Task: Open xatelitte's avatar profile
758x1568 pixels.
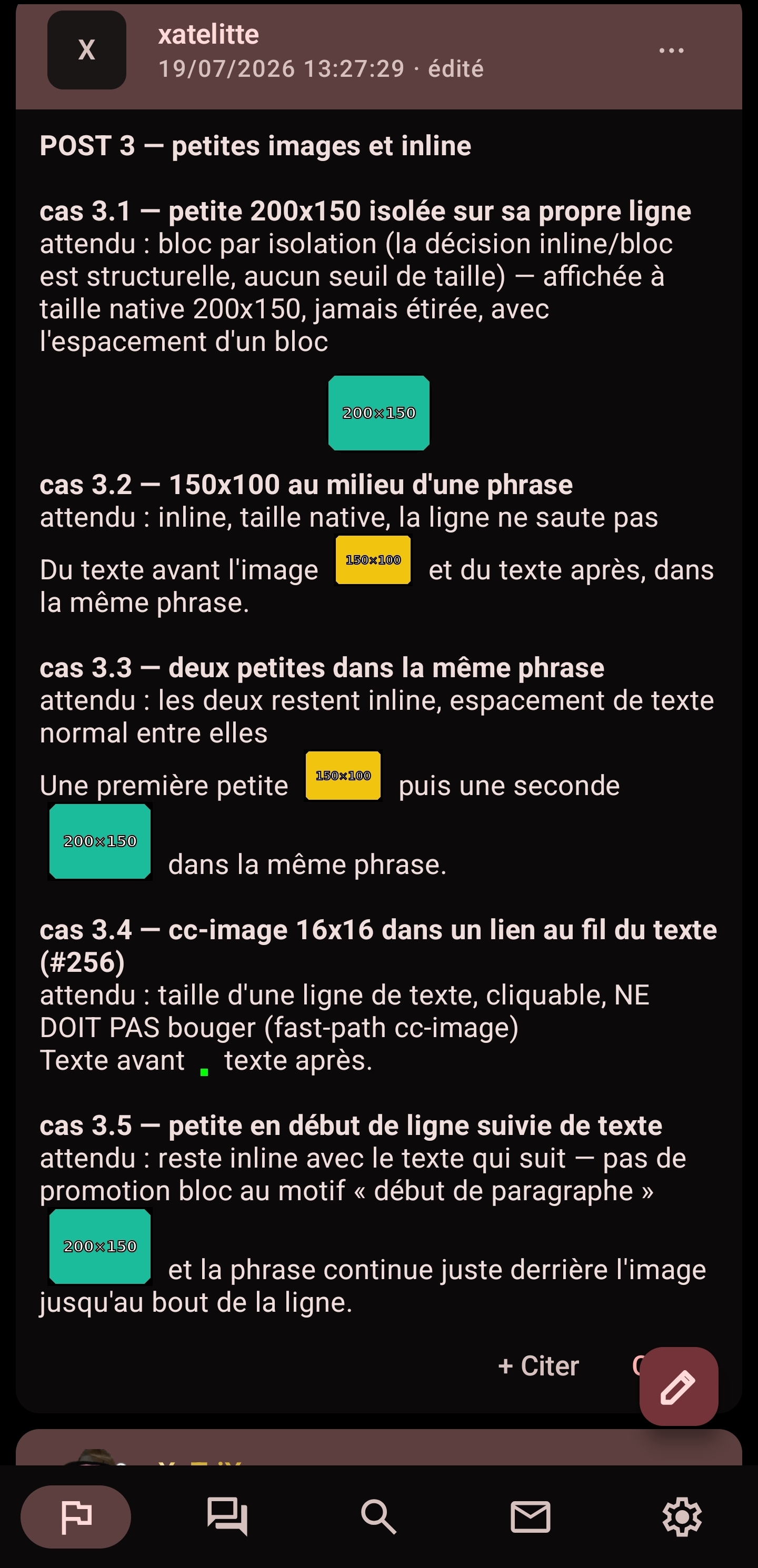Action: point(86,50)
